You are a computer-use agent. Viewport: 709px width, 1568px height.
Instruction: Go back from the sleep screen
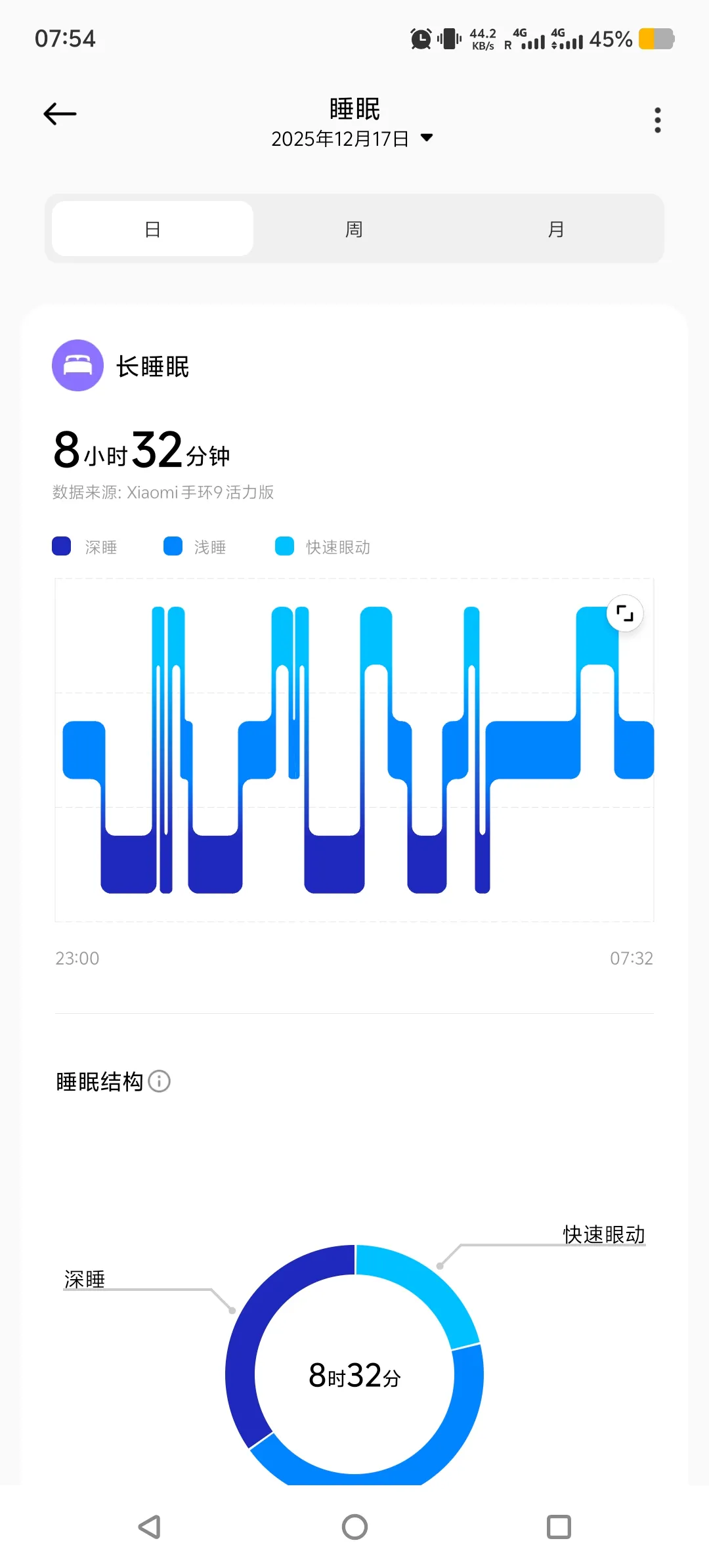[60, 114]
